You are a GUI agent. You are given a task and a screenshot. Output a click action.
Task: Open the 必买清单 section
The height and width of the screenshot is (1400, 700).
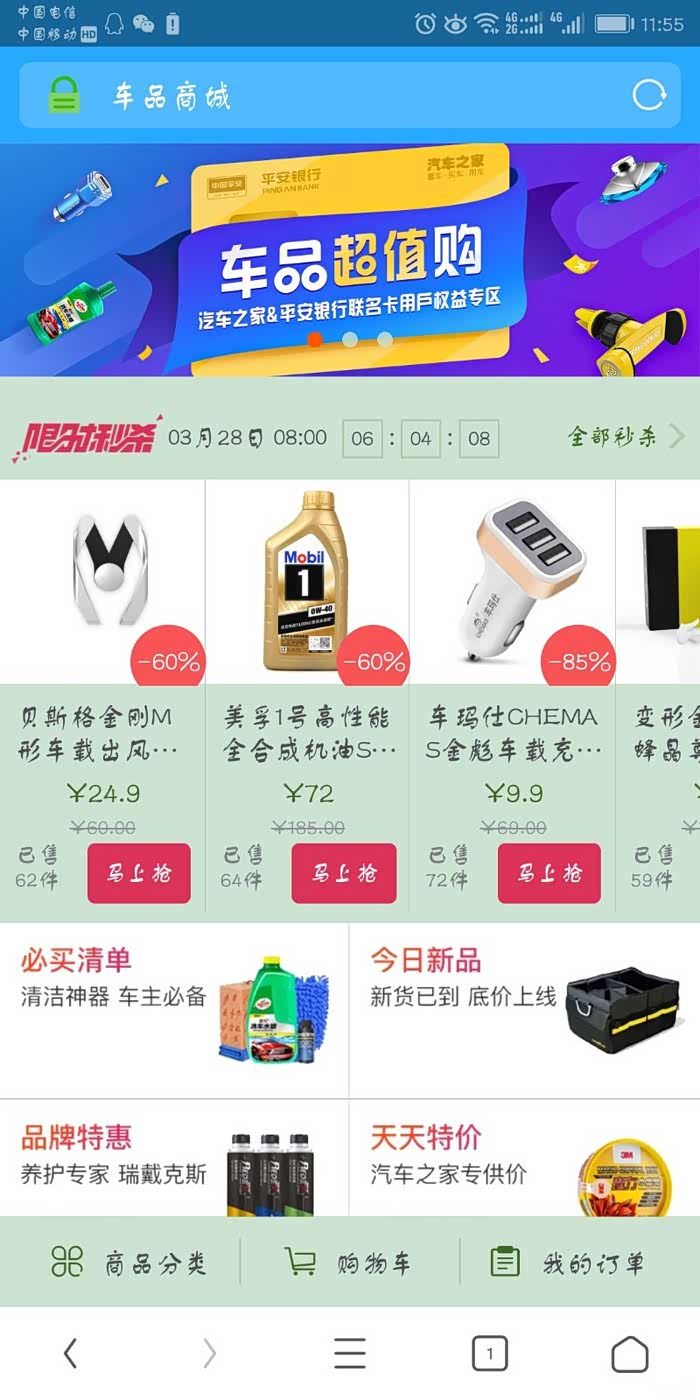(174, 1008)
